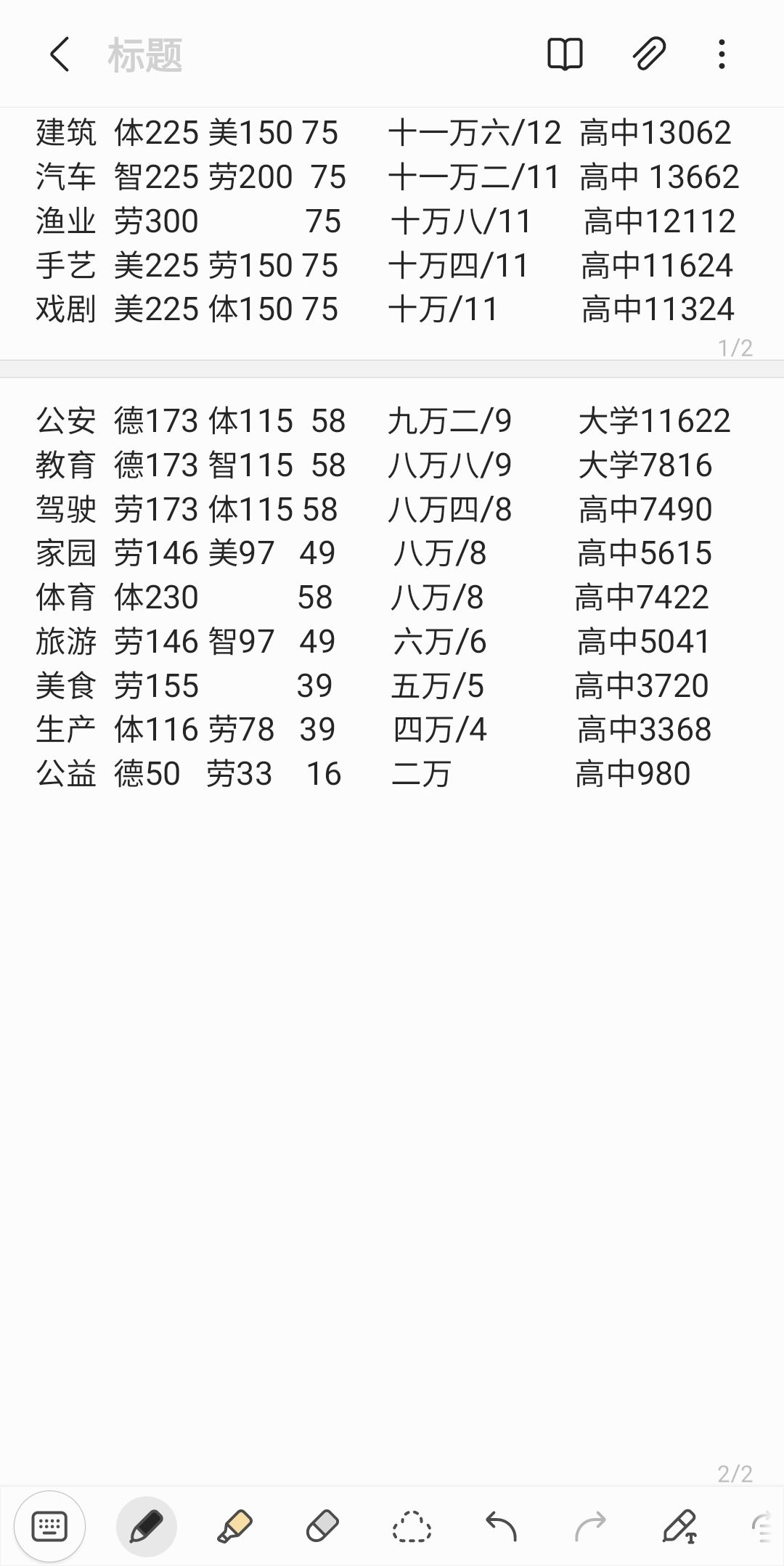
Task: Go back using the top-left arrow
Action: pyautogui.click(x=60, y=54)
